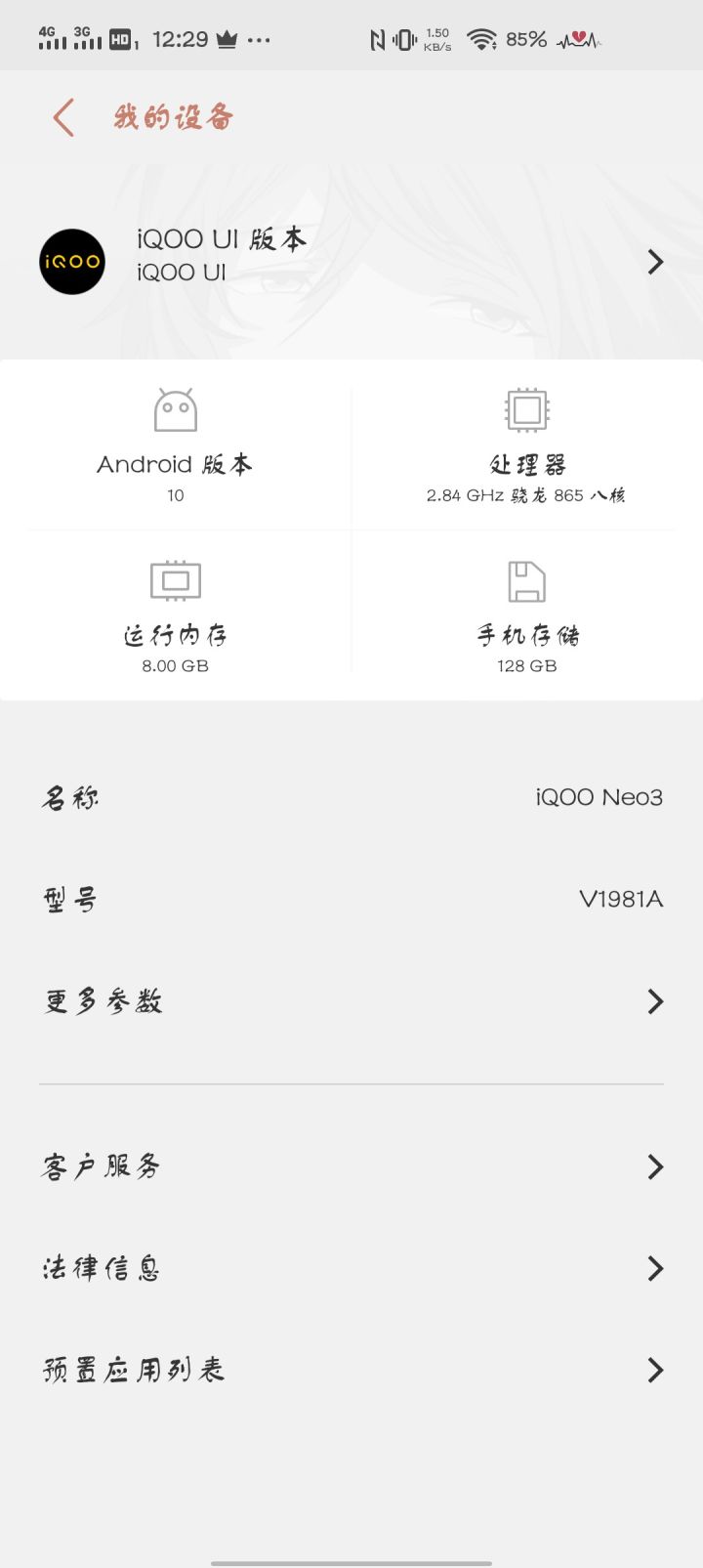Open iQOO UI 版本 details
The width and height of the screenshot is (703, 1568).
coord(351,261)
